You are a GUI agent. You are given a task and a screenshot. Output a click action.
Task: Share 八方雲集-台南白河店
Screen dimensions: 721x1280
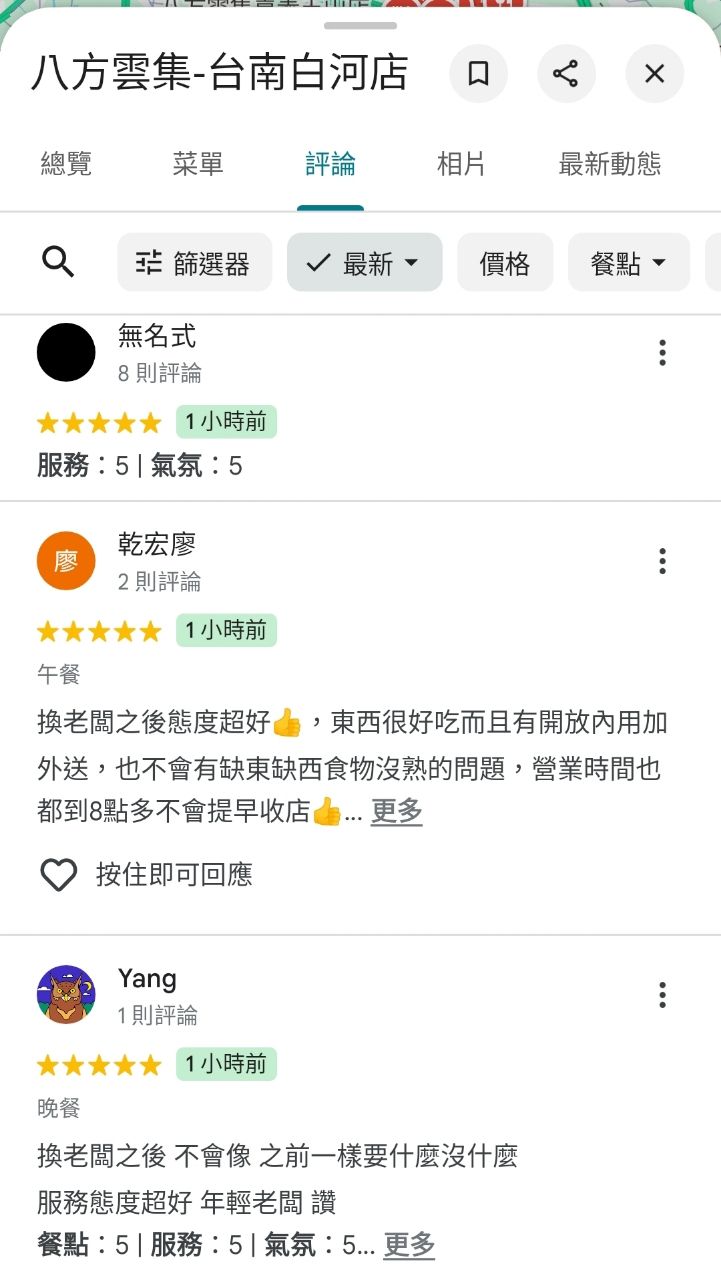pyautogui.click(x=566, y=74)
